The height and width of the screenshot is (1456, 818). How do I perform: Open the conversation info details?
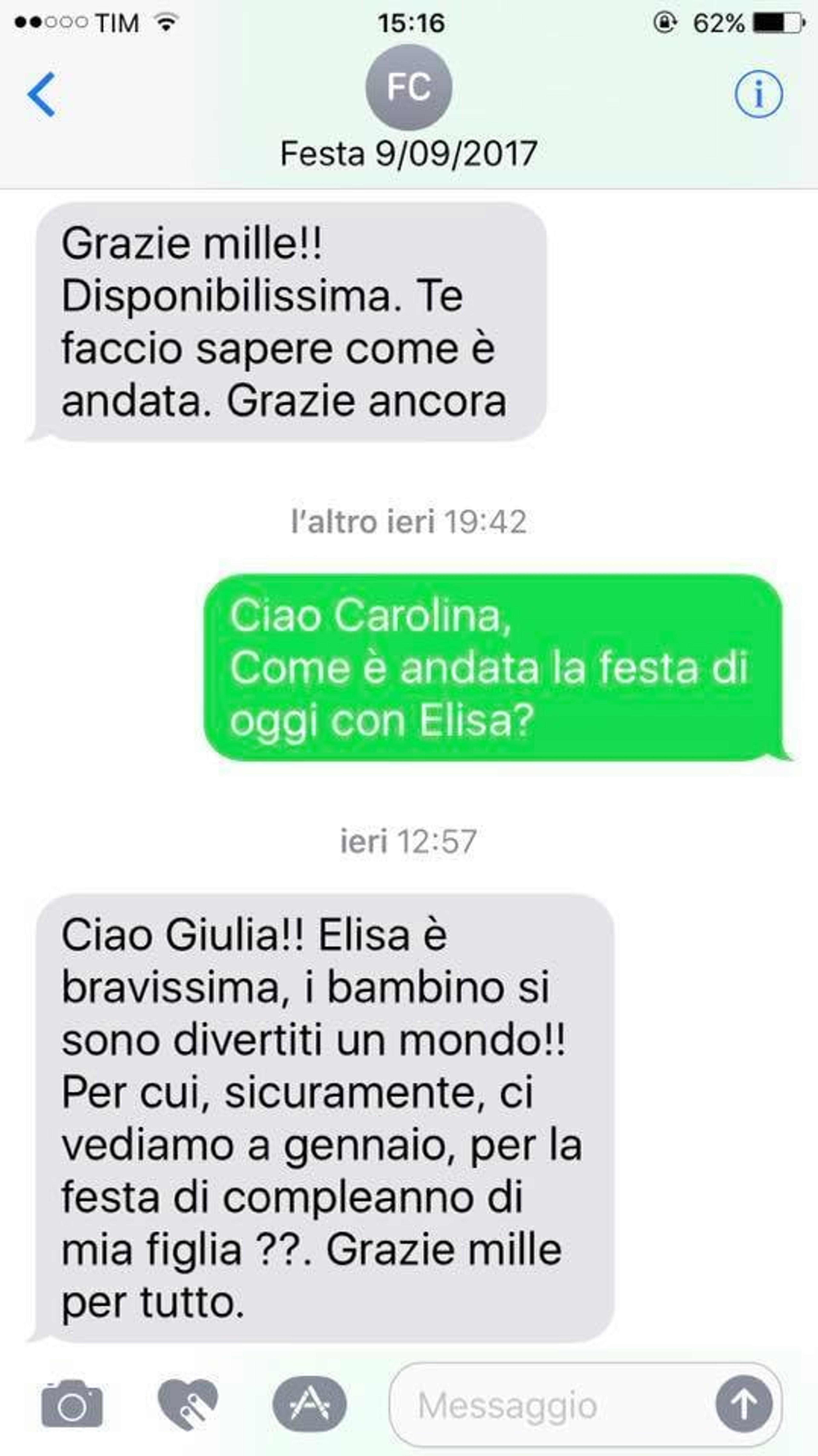coord(758,94)
